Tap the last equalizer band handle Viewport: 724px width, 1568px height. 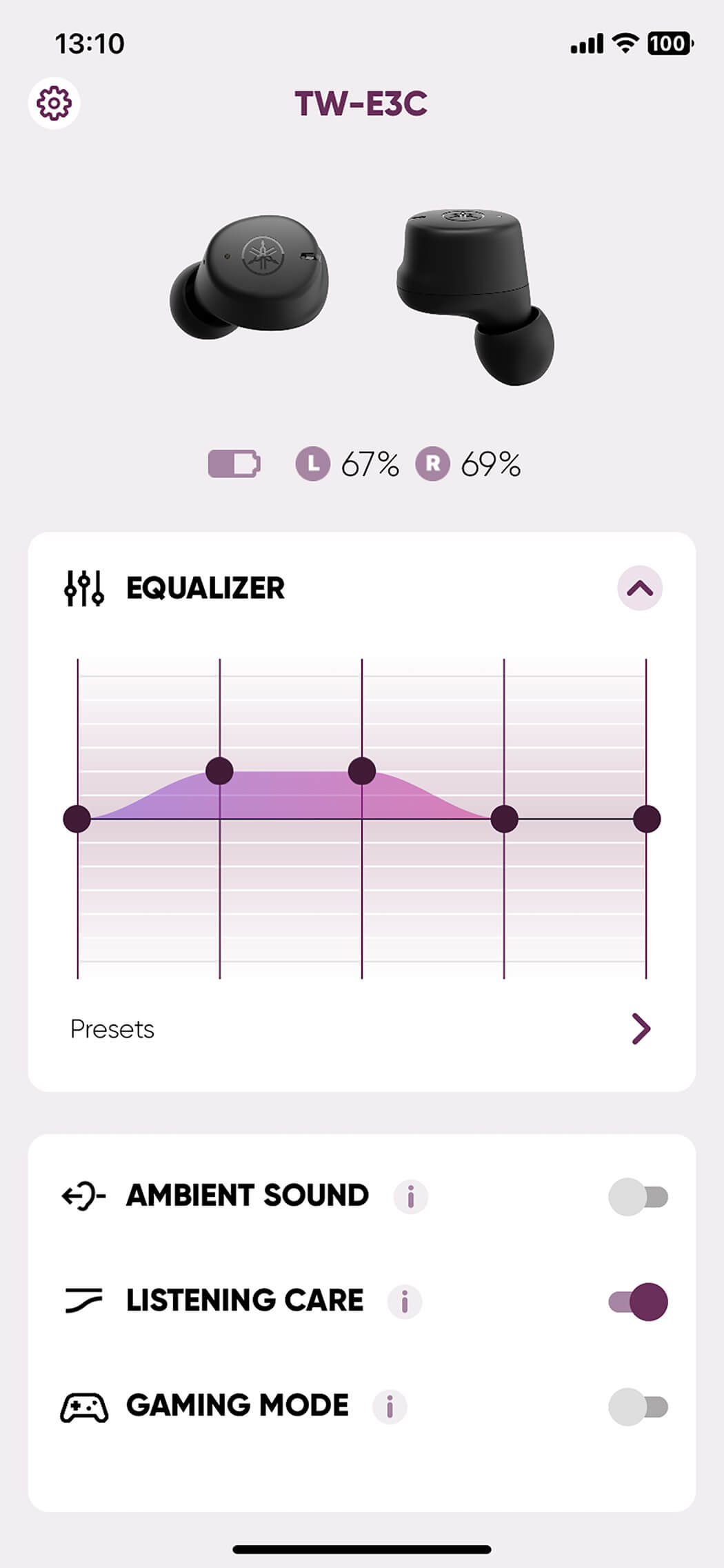tap(647, 819)
